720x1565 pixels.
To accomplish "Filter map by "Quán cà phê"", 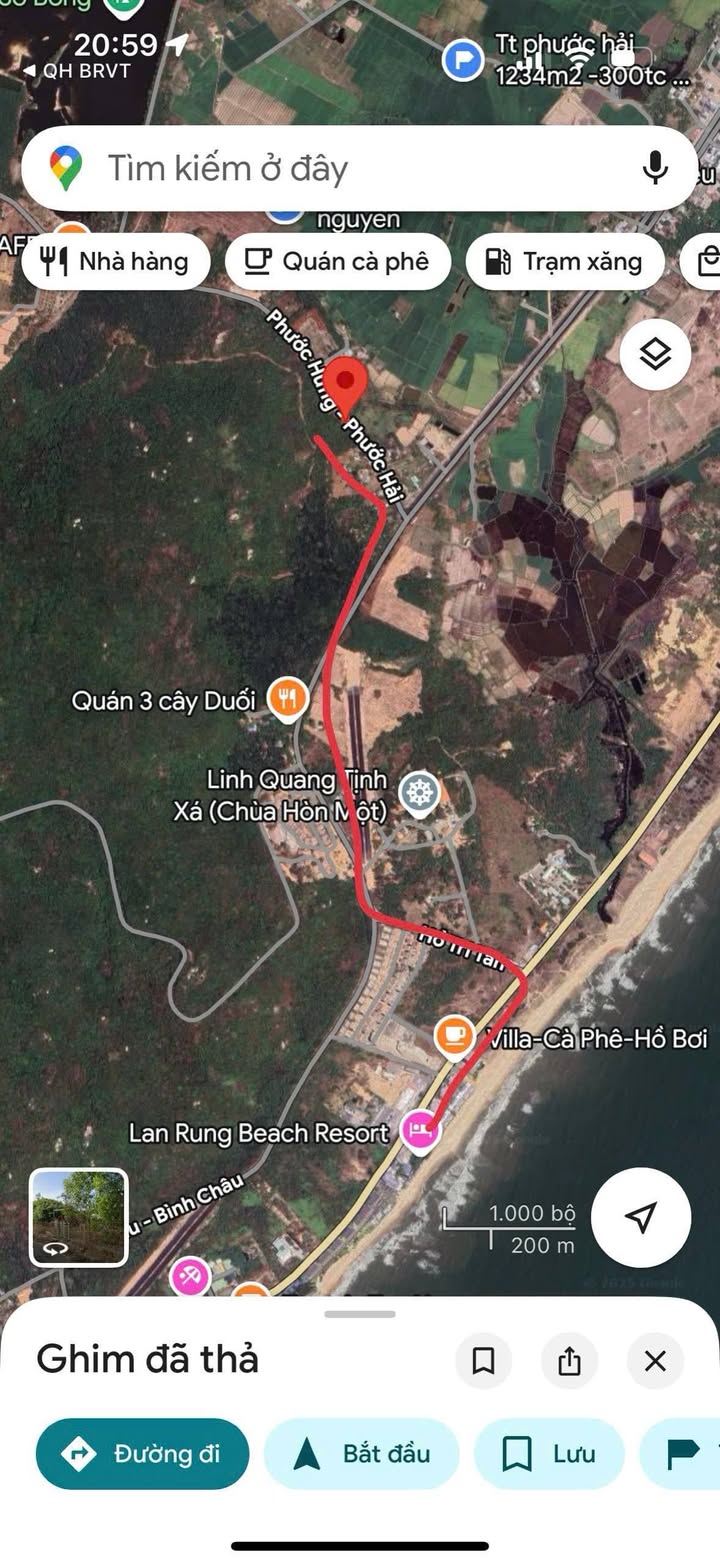I will click(338, 262).
